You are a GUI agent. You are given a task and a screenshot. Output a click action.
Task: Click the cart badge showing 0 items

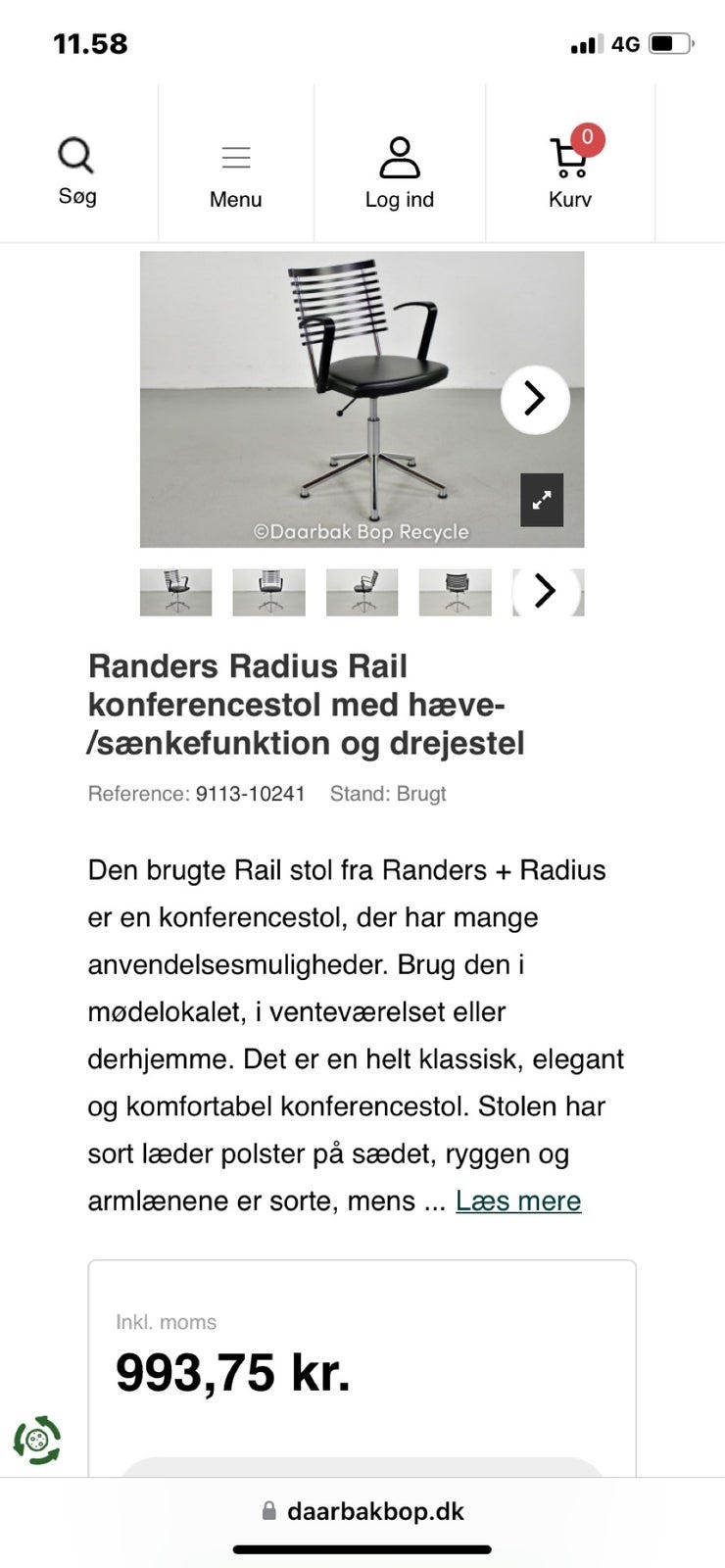(x=586, y=137)
